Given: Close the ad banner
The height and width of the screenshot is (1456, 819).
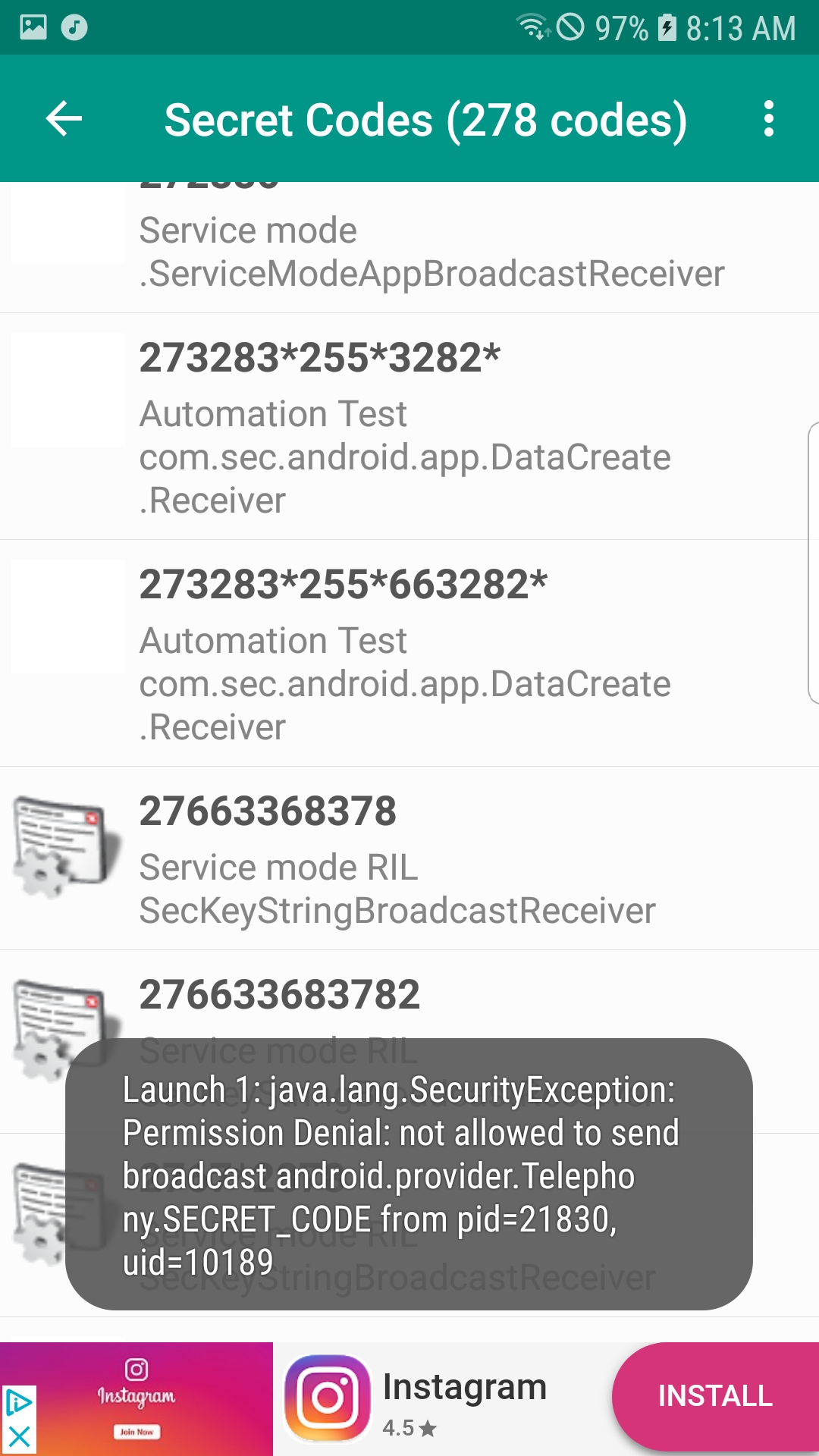Looking at the screenshot, I should [x=19, y=1436].
